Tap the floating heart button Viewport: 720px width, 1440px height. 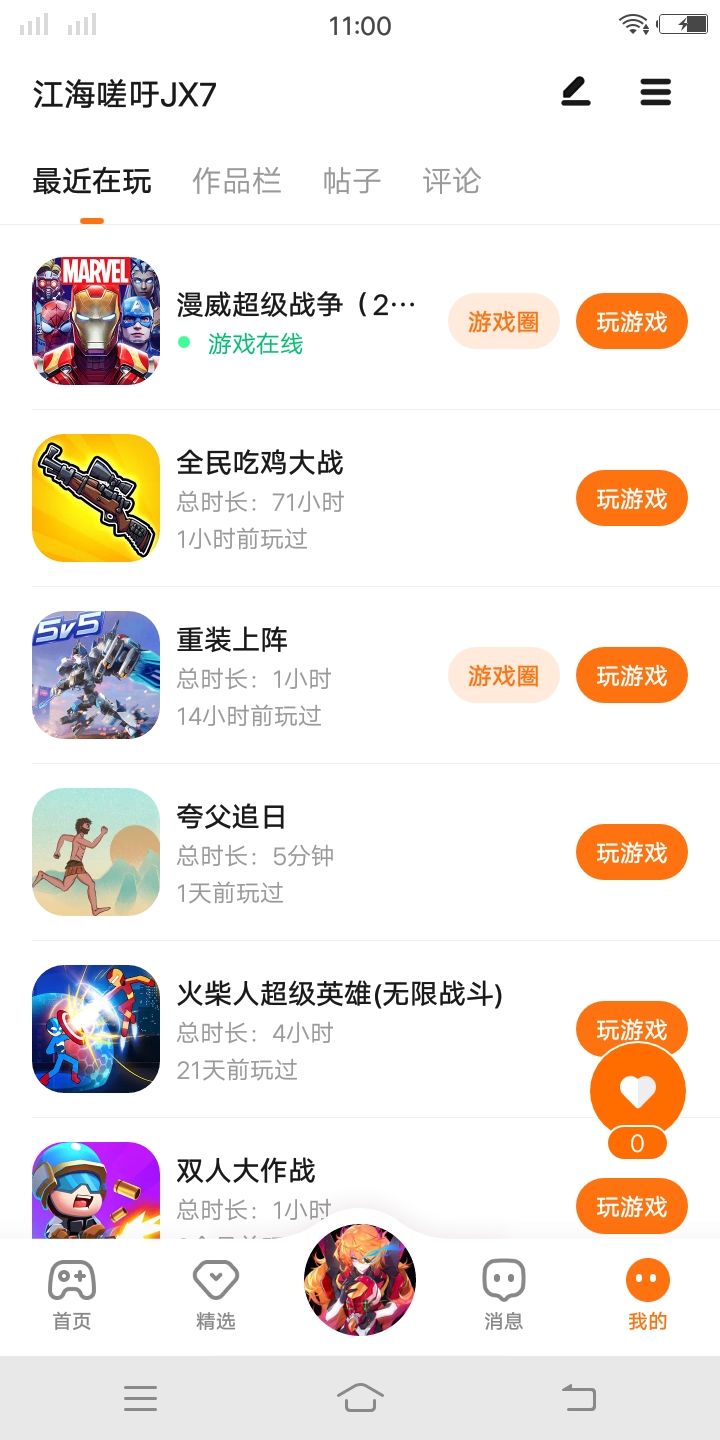point(638,1091)
